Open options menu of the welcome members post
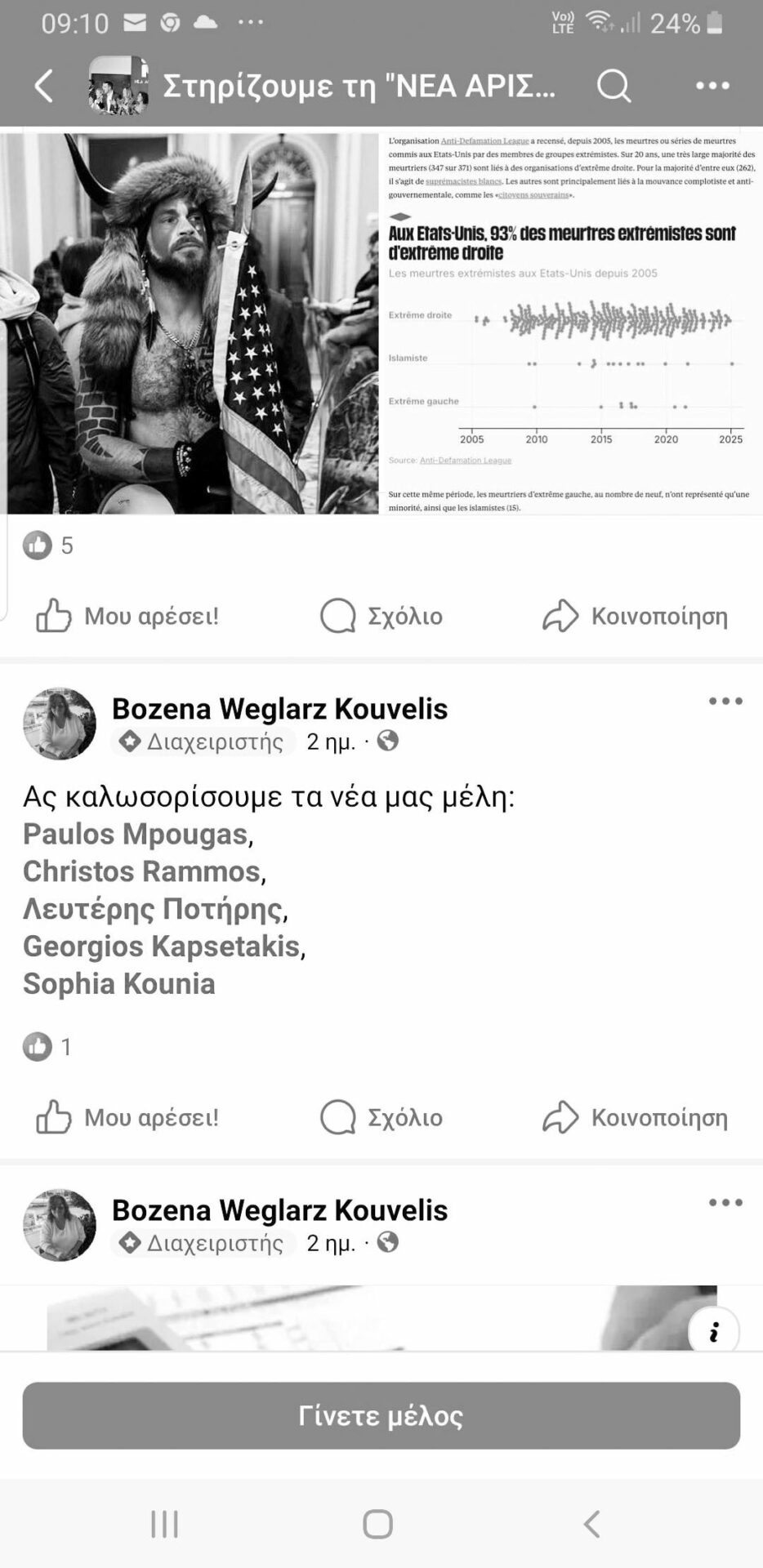Image resolution: width=763 pixels, height=1568 pixels. click(725, 702)
